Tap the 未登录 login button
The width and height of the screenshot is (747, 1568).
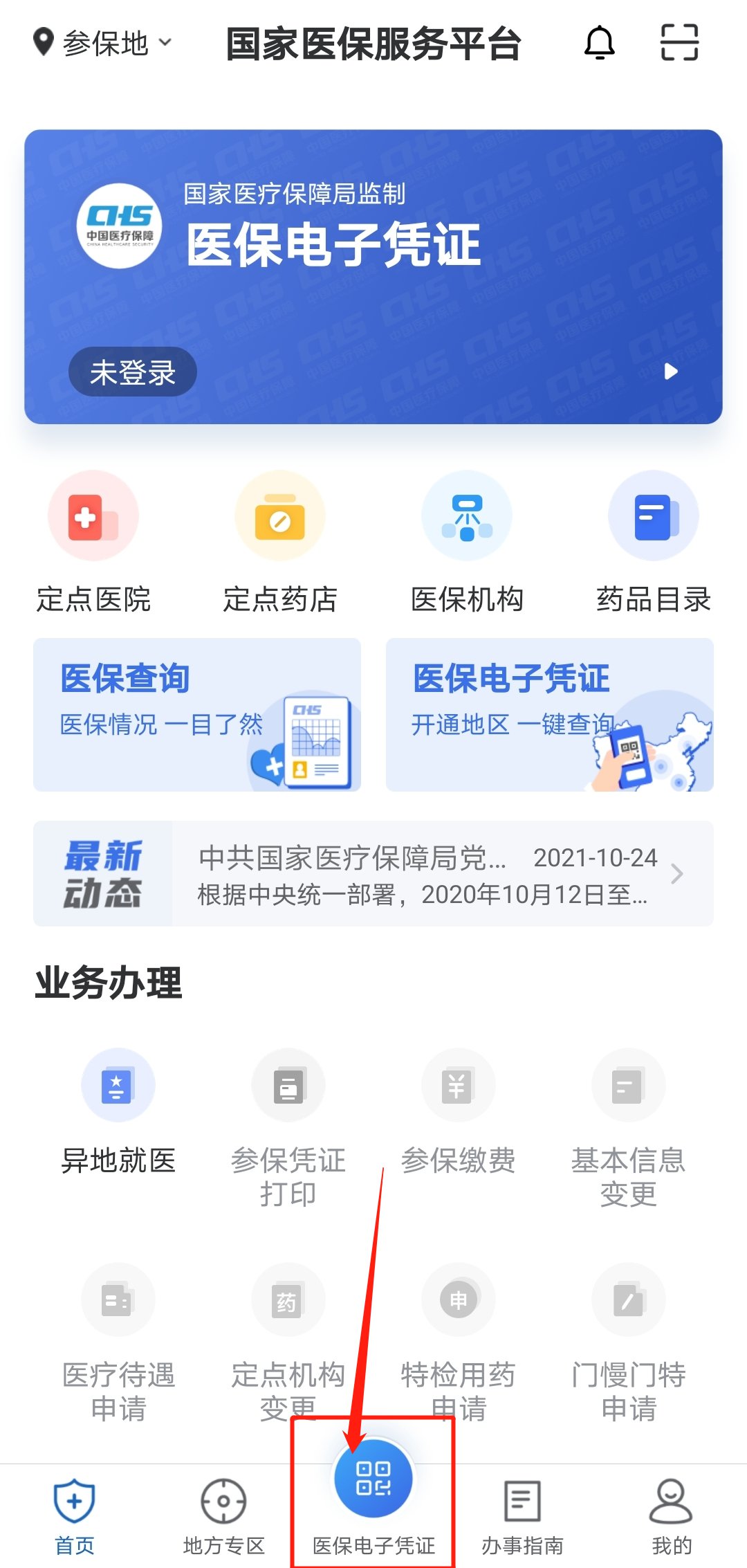click(132, 372)
